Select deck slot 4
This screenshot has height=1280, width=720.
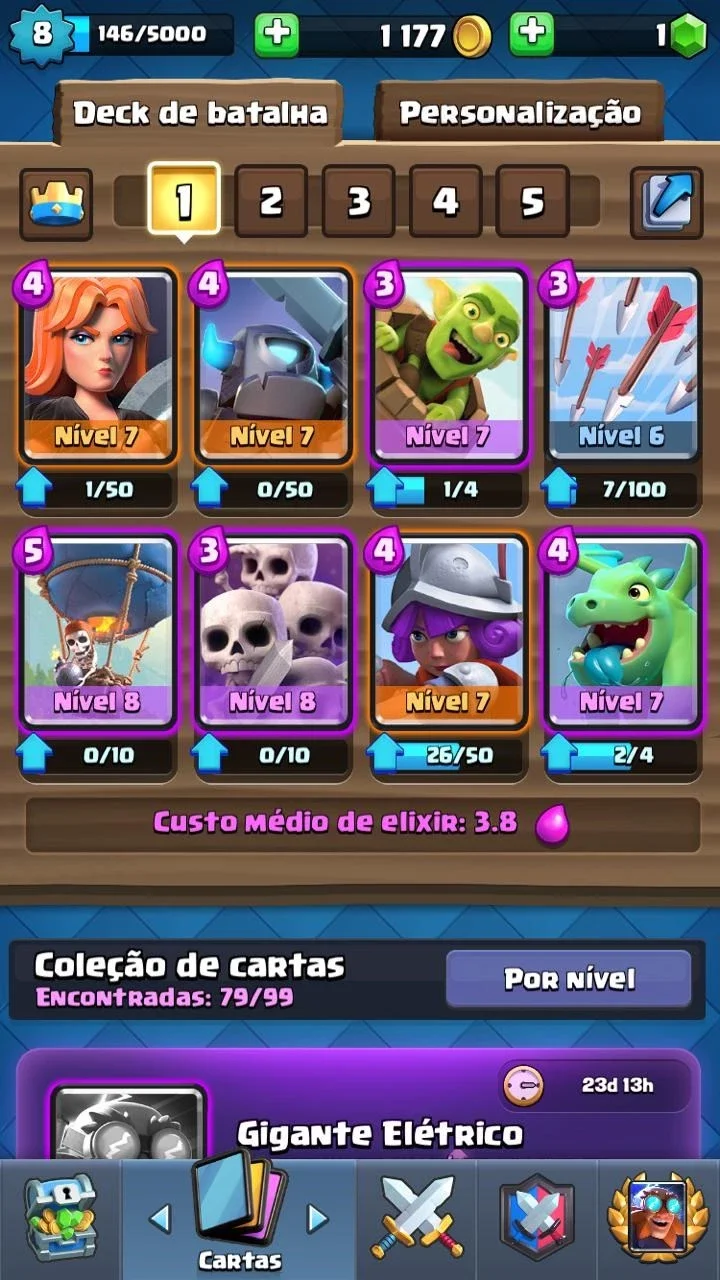(445, 202)
